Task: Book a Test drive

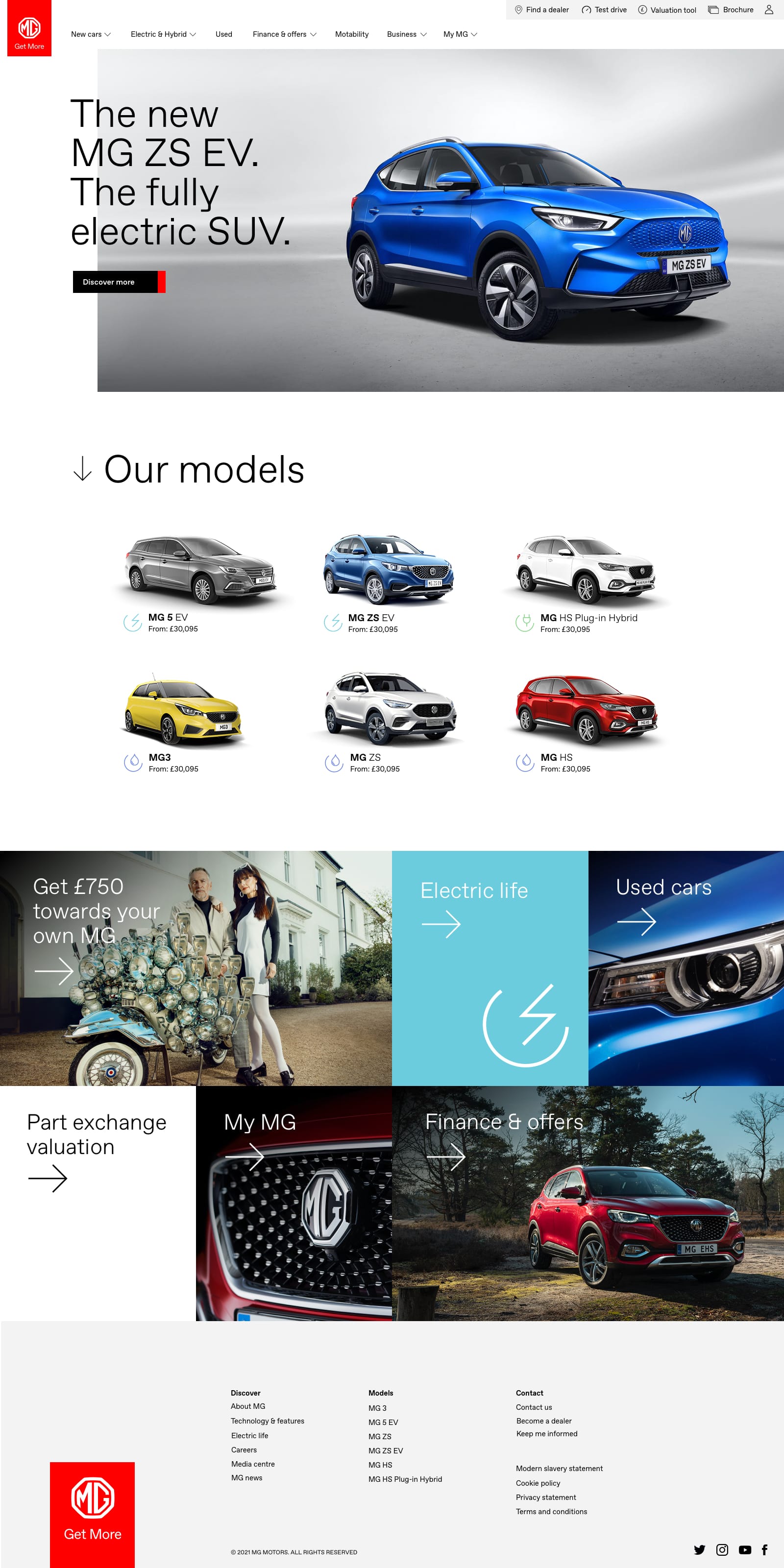Action: tap(605, 10)
